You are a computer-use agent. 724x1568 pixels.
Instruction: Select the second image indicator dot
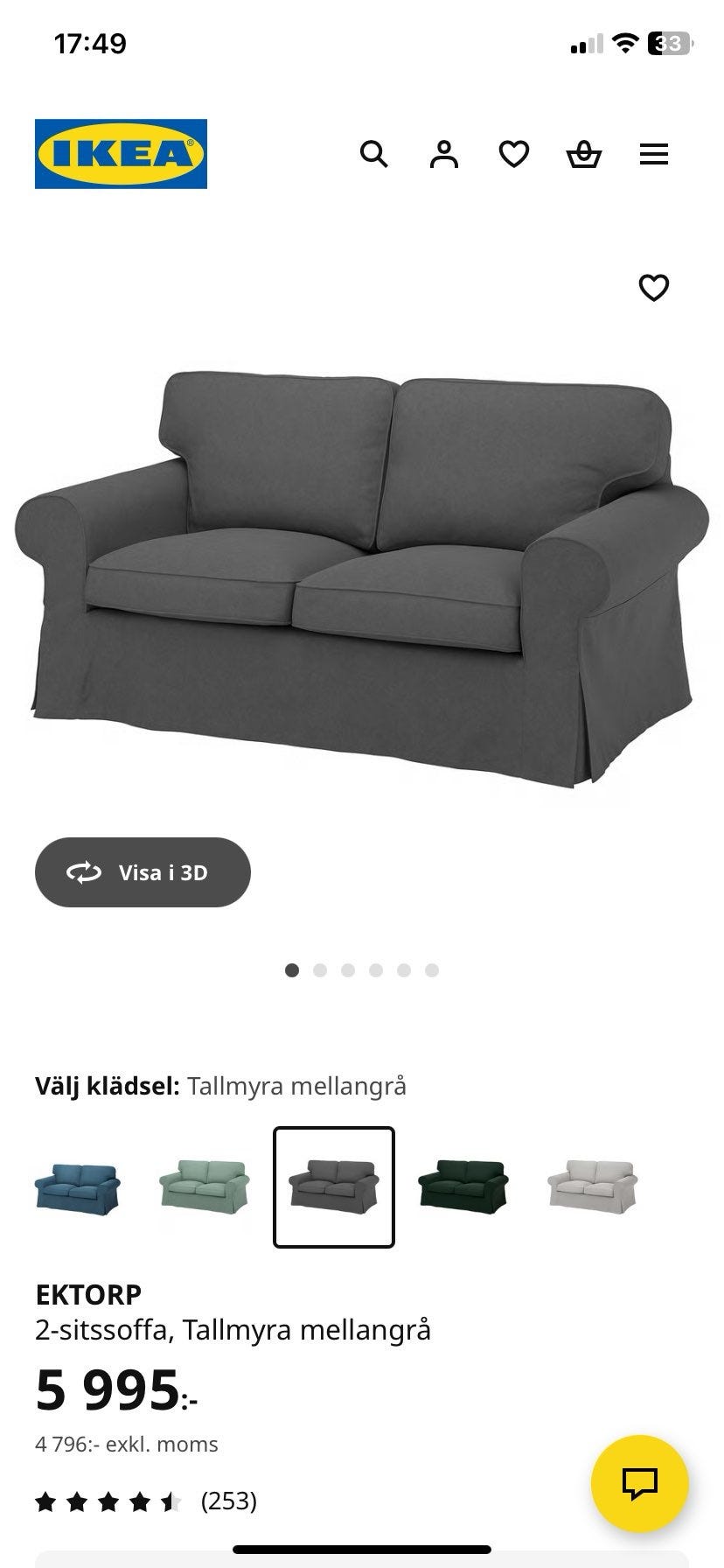[x=320, y=970]
